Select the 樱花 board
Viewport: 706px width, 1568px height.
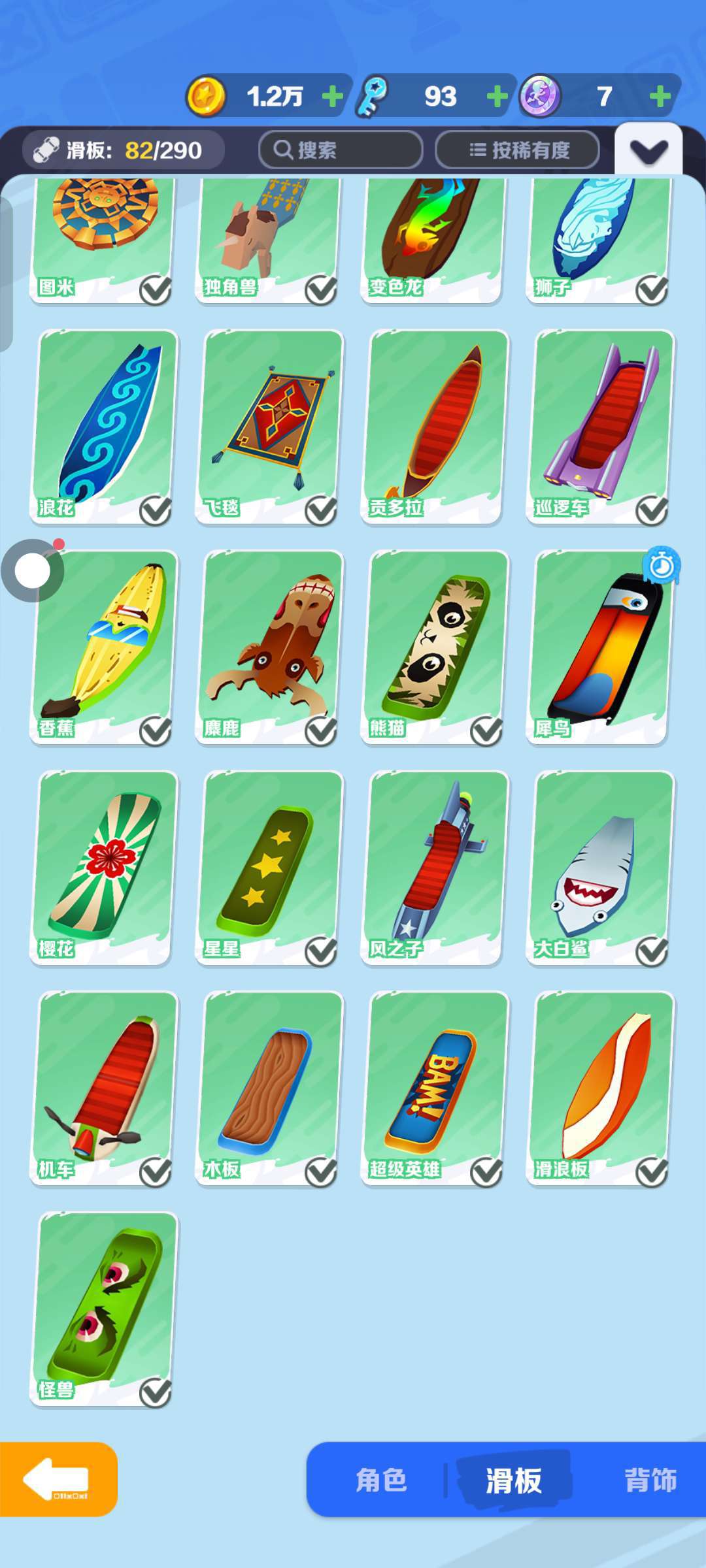point(105,868)
